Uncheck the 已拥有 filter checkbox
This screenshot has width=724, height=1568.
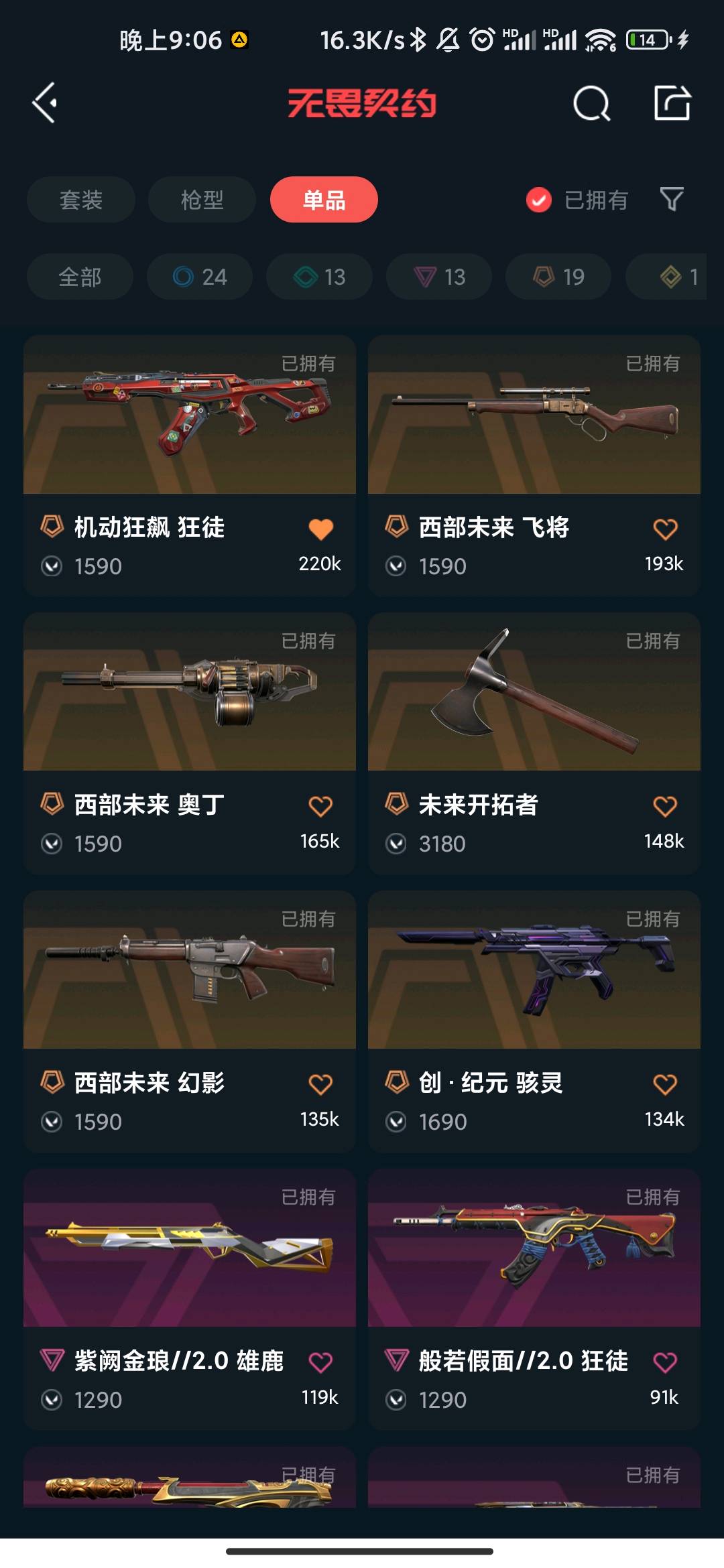(x=539, y=200)
